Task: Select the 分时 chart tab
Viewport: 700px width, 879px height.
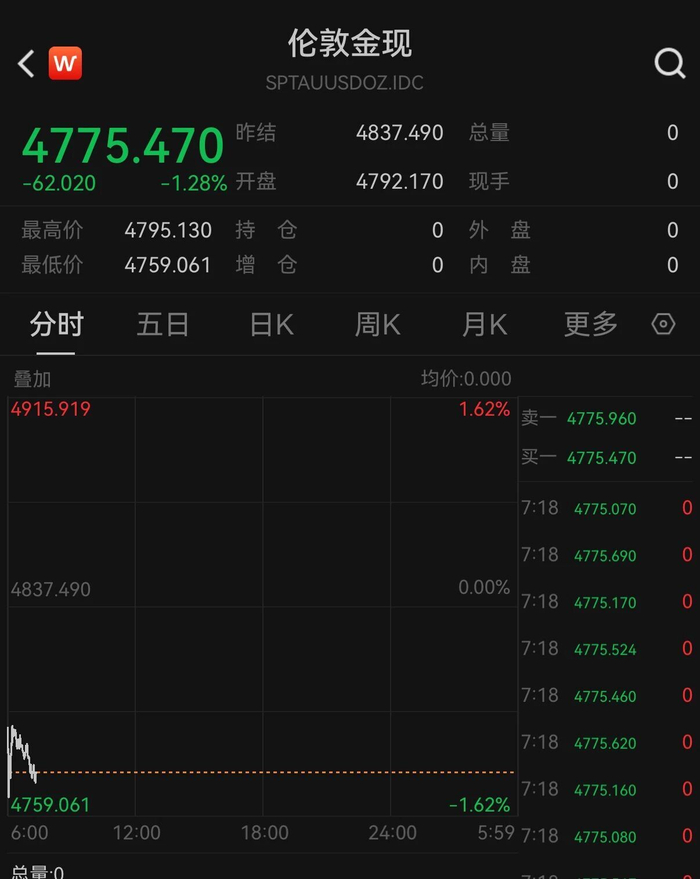Action: [x=57, y=325]
